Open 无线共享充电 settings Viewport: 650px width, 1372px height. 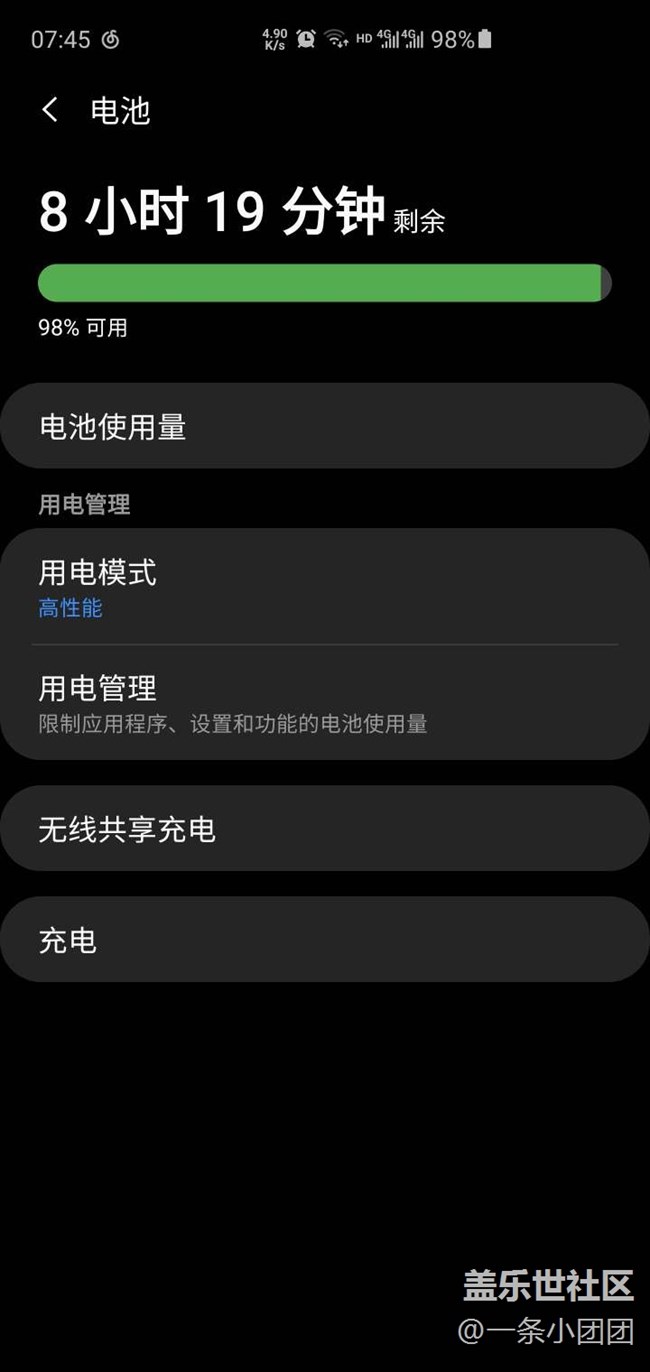(324, 829)
